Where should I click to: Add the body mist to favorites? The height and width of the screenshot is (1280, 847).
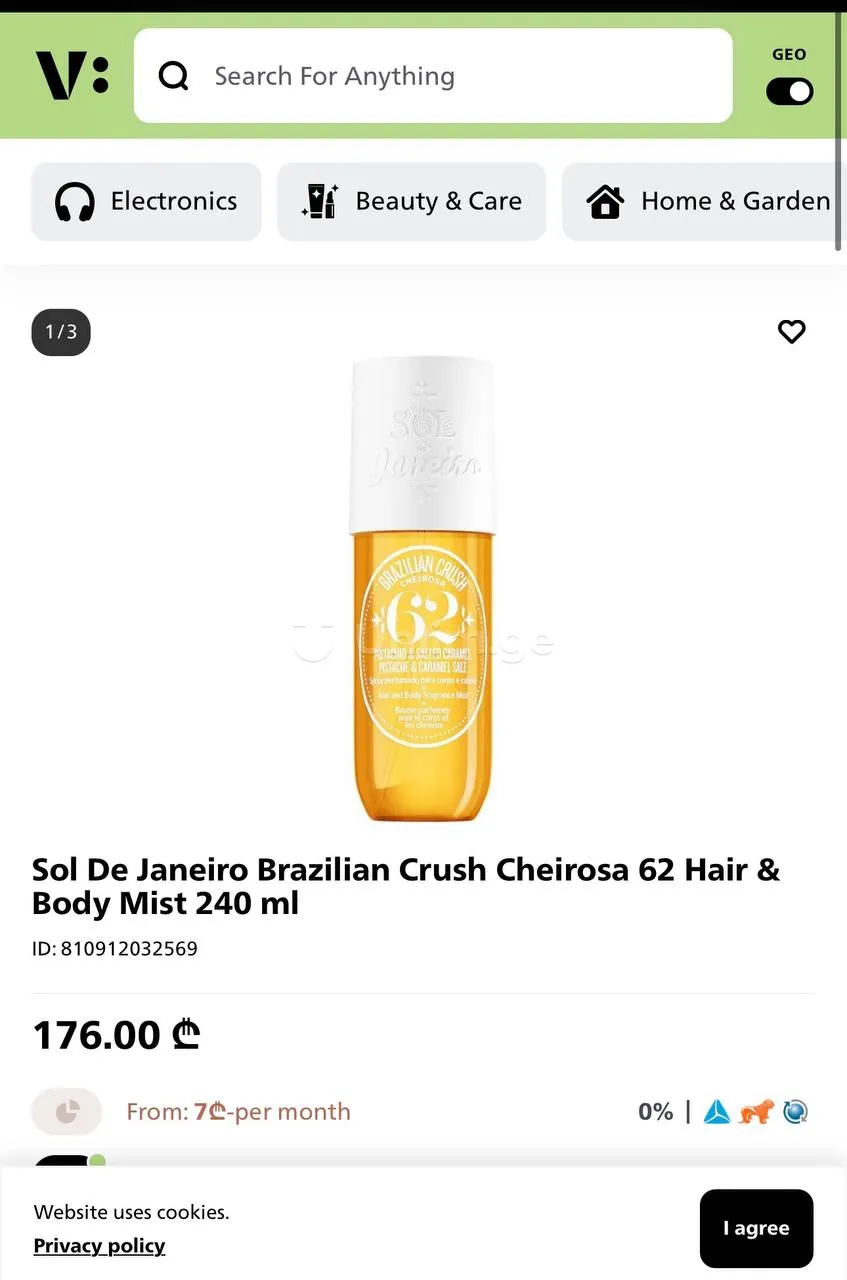[791, 332]
